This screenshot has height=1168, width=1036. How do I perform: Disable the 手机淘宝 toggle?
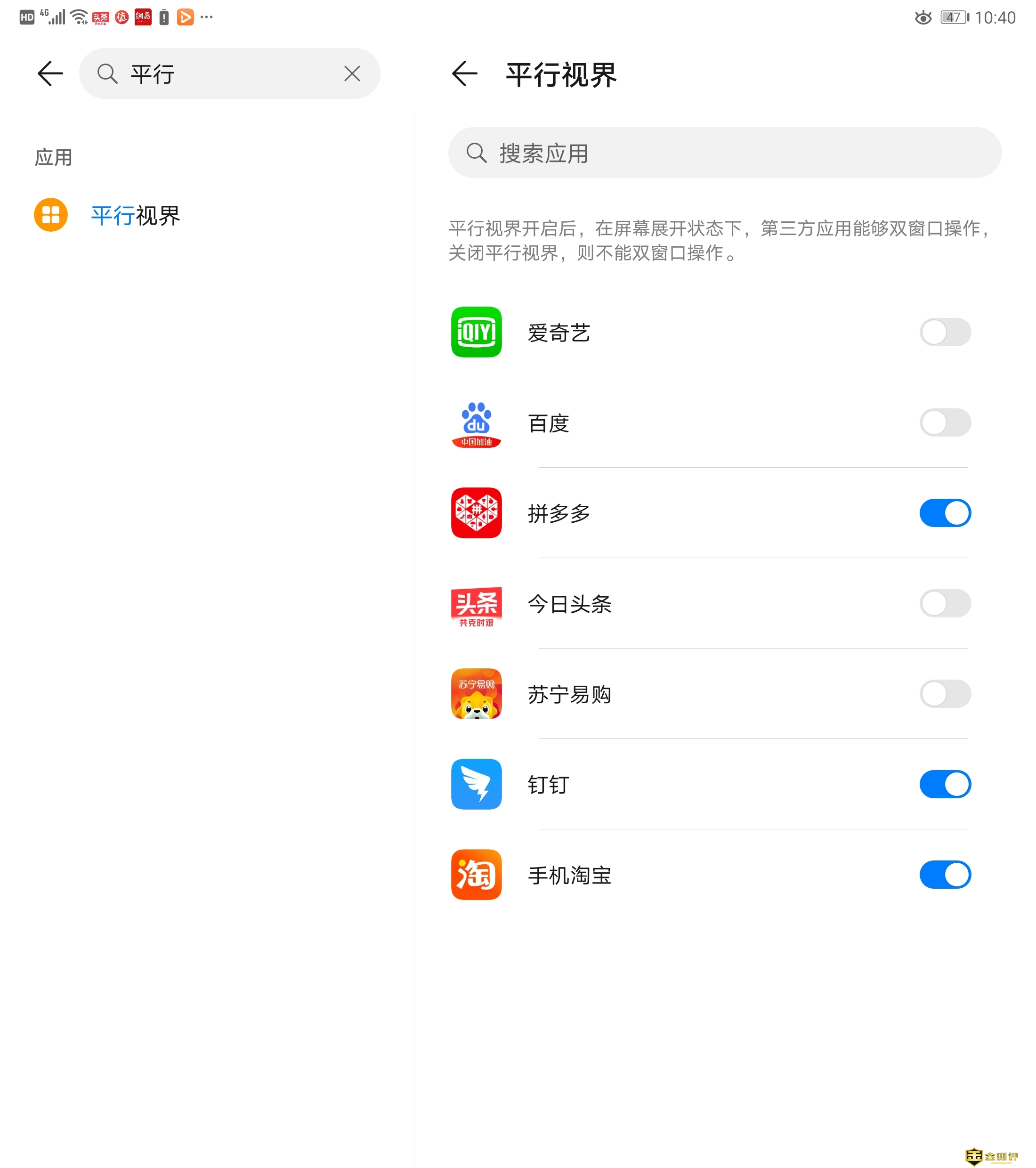click(x=945, y=875)
